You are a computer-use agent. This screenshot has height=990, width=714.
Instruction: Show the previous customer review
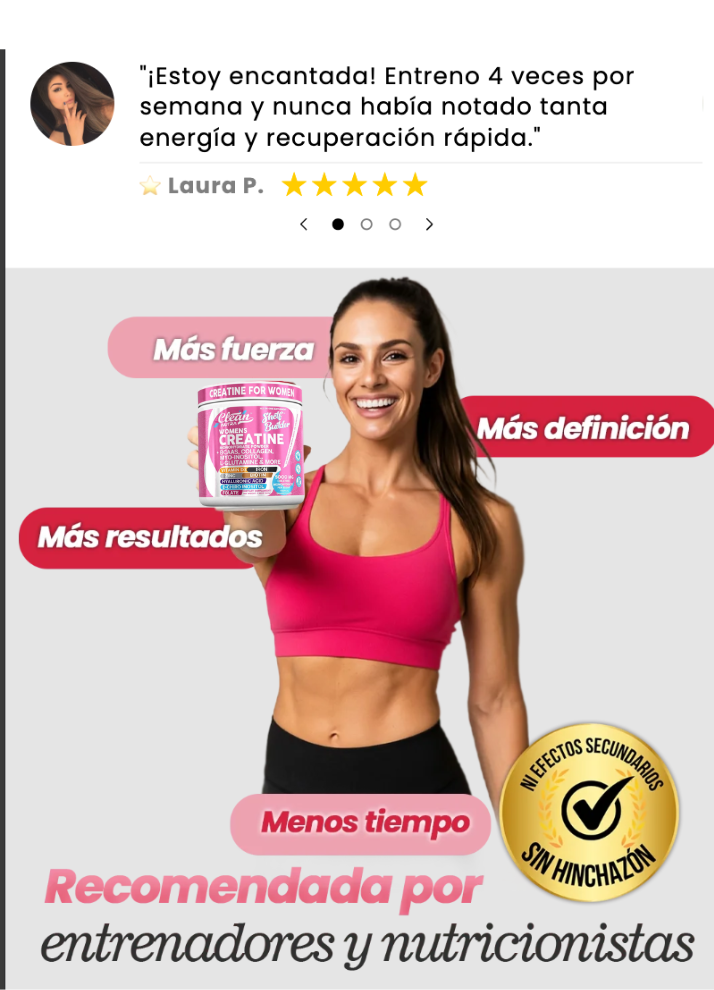coord(304,224)
